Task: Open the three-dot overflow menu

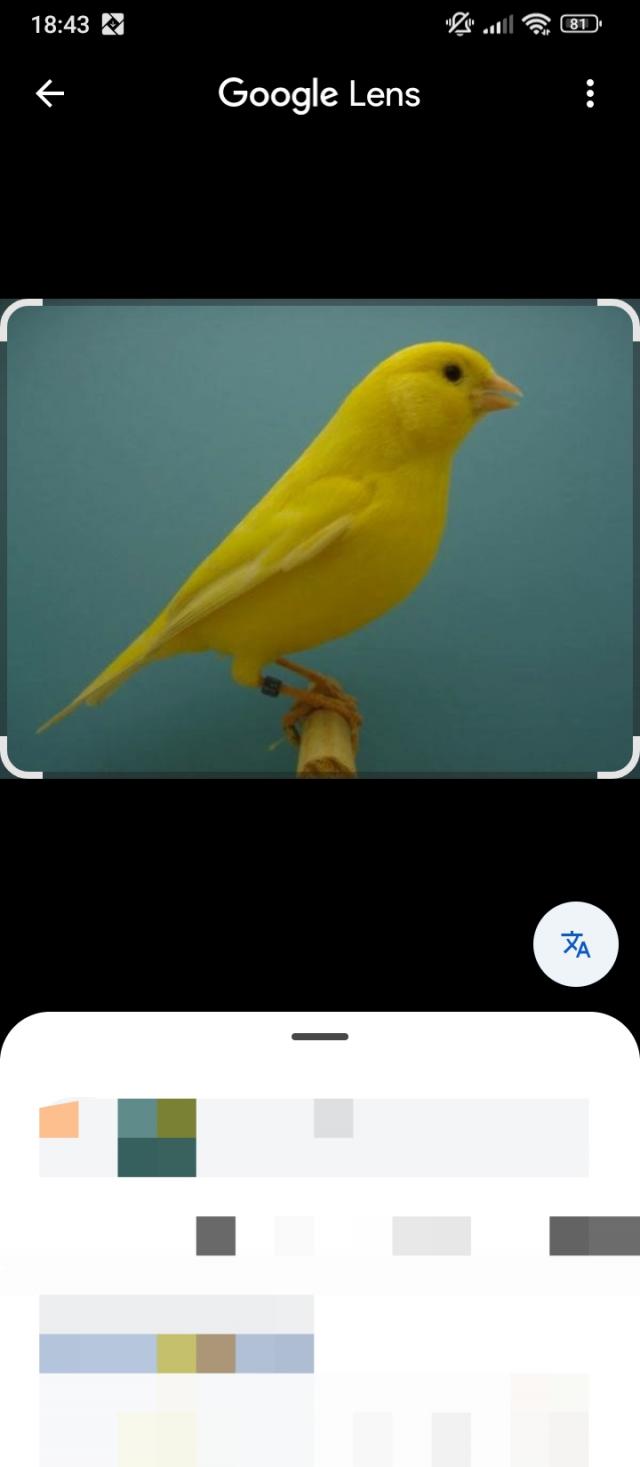Action: (x=590, y=94)
